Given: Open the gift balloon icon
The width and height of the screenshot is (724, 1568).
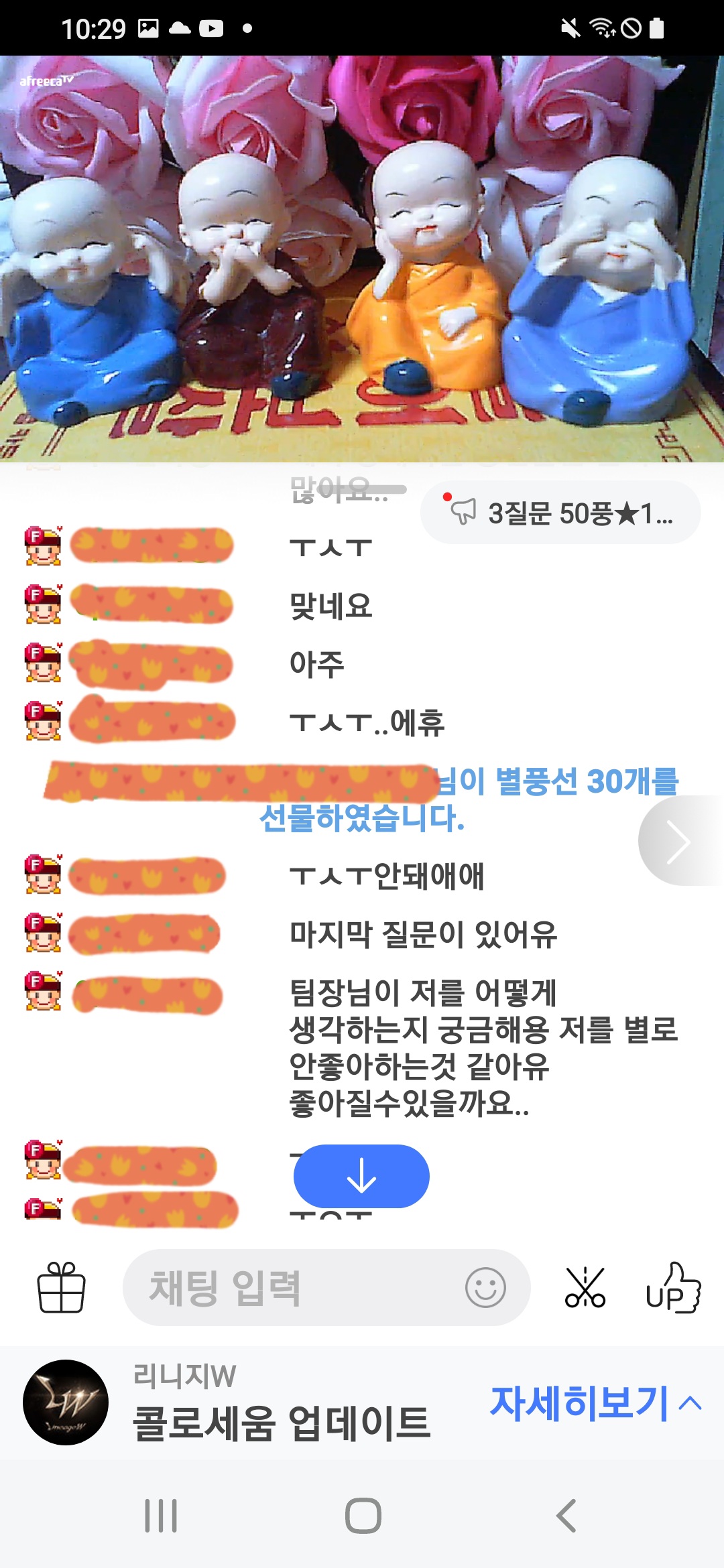Looking at the screenshot, I should [x=61, y=1287].
